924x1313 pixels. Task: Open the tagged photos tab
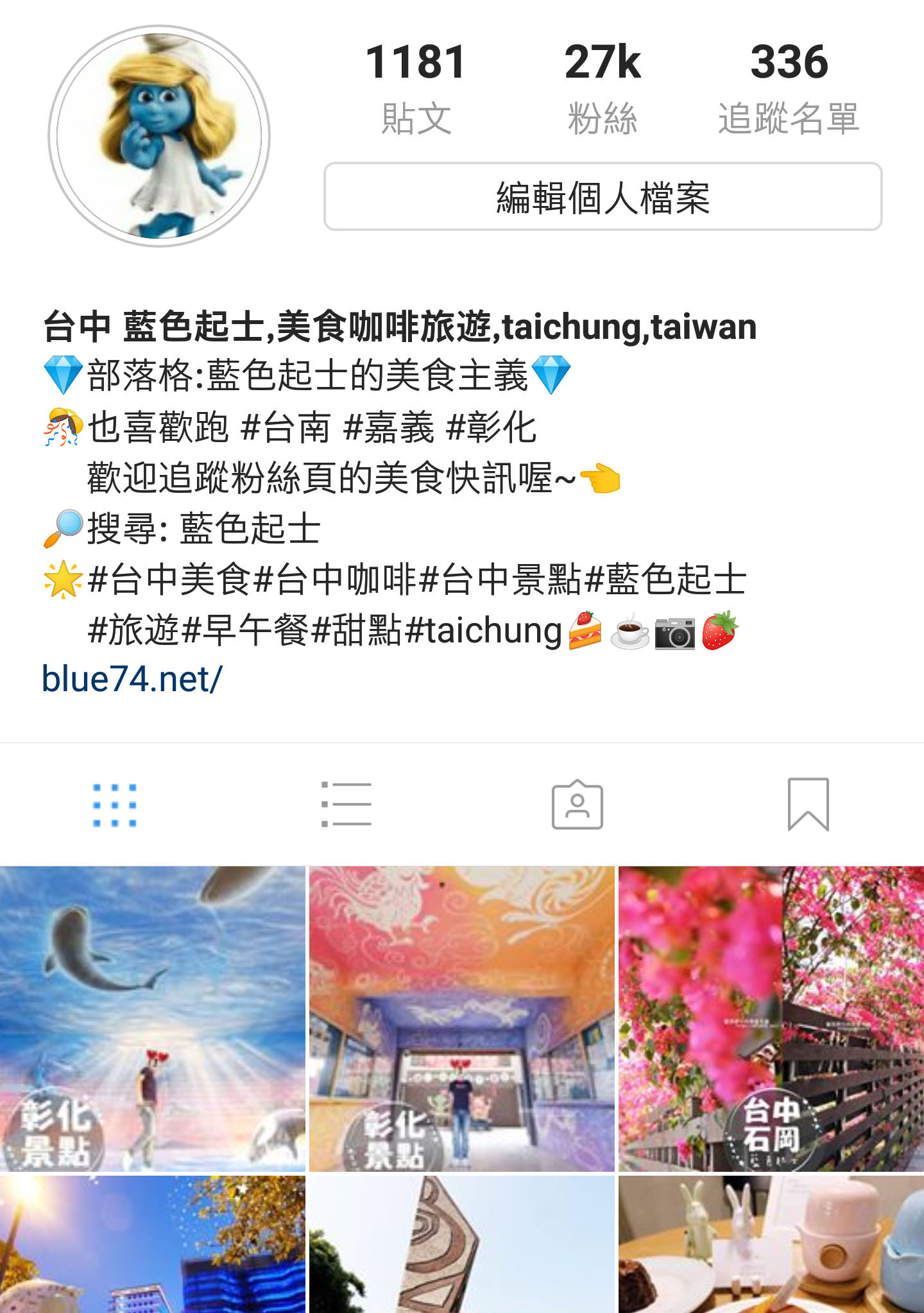tap(577, 805)
